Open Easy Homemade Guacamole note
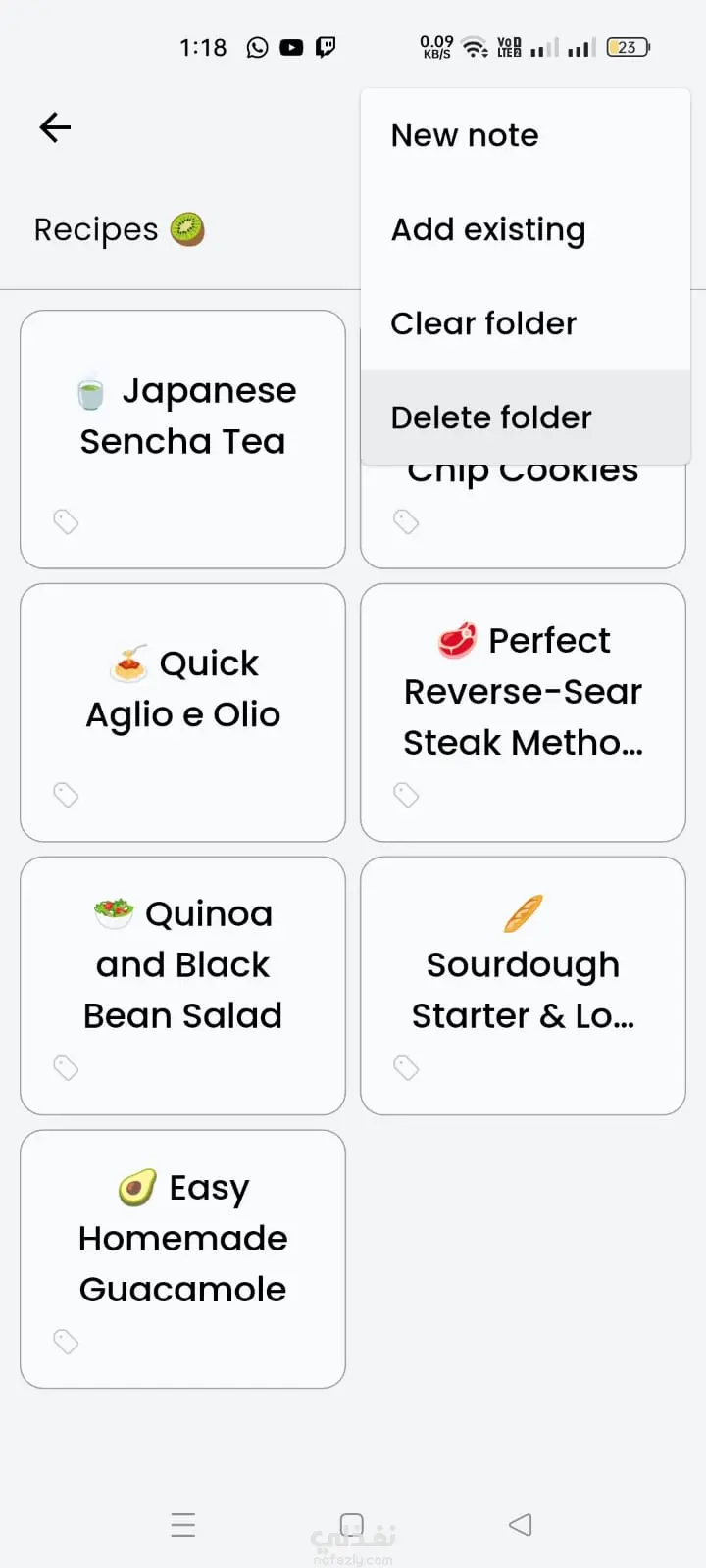Image resolution: width=706 pixels, height=1568 pixels. click(183, 1240)
